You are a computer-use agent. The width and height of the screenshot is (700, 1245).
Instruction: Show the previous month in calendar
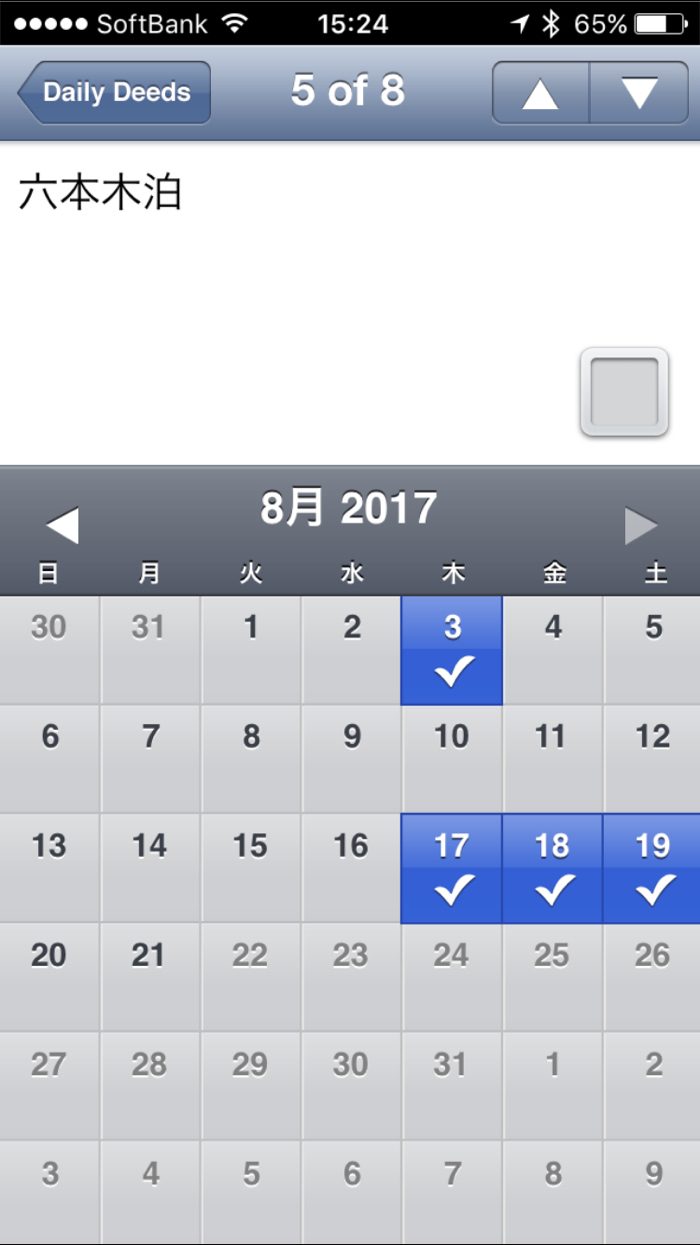(62, 525)
